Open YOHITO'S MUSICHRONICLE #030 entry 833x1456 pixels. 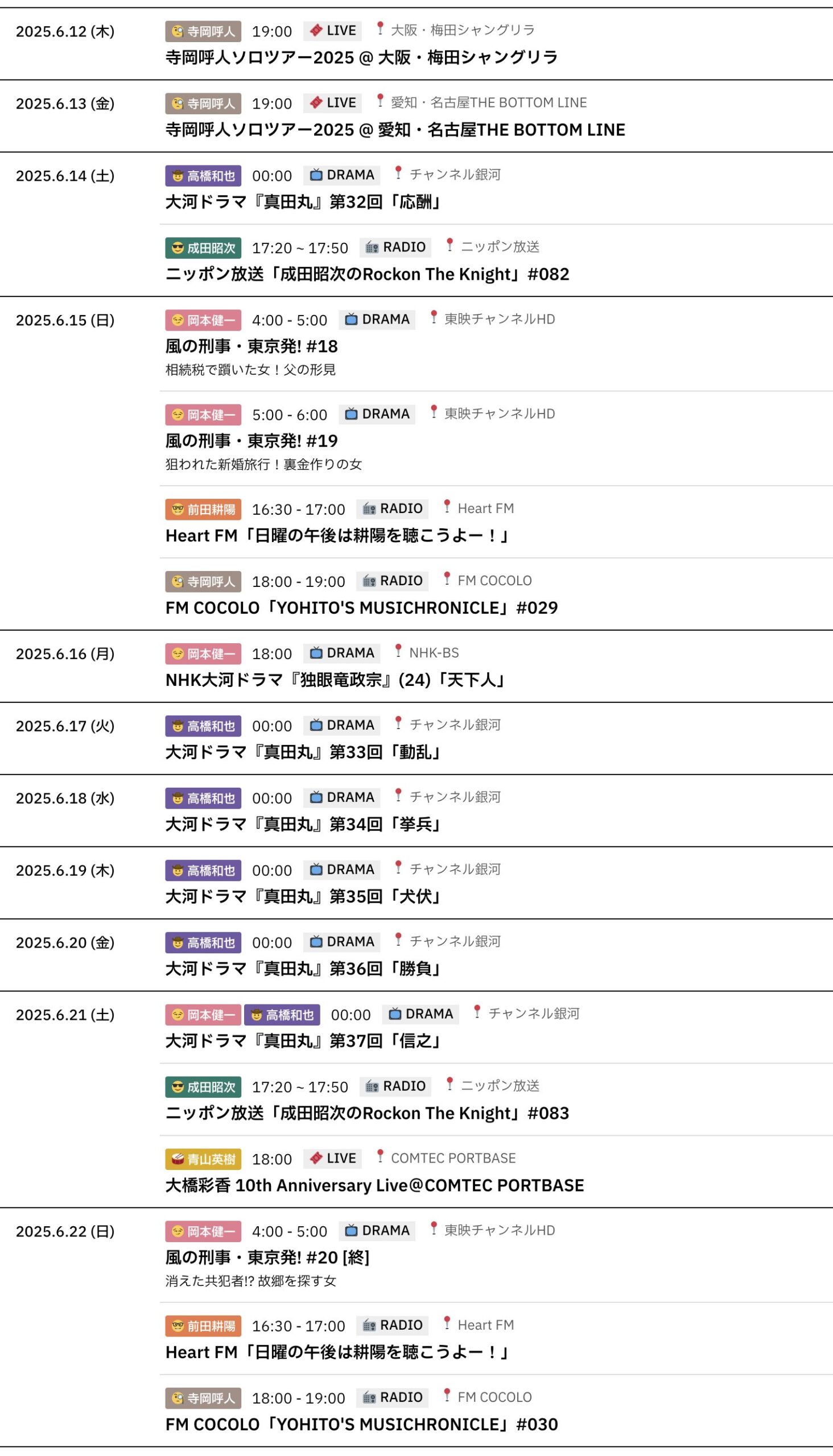tap(361, 1424)
